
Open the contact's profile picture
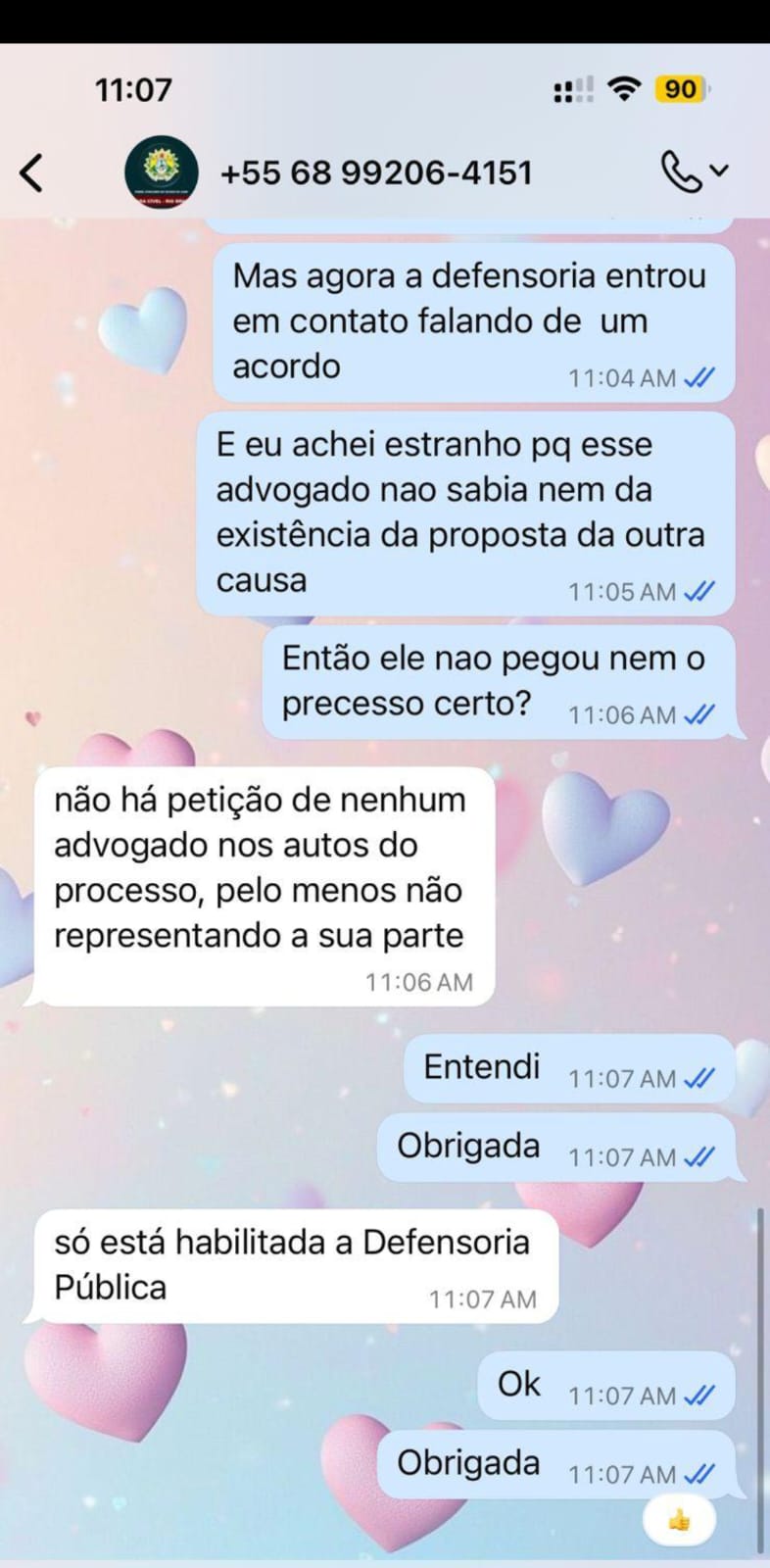click(162, 171)
